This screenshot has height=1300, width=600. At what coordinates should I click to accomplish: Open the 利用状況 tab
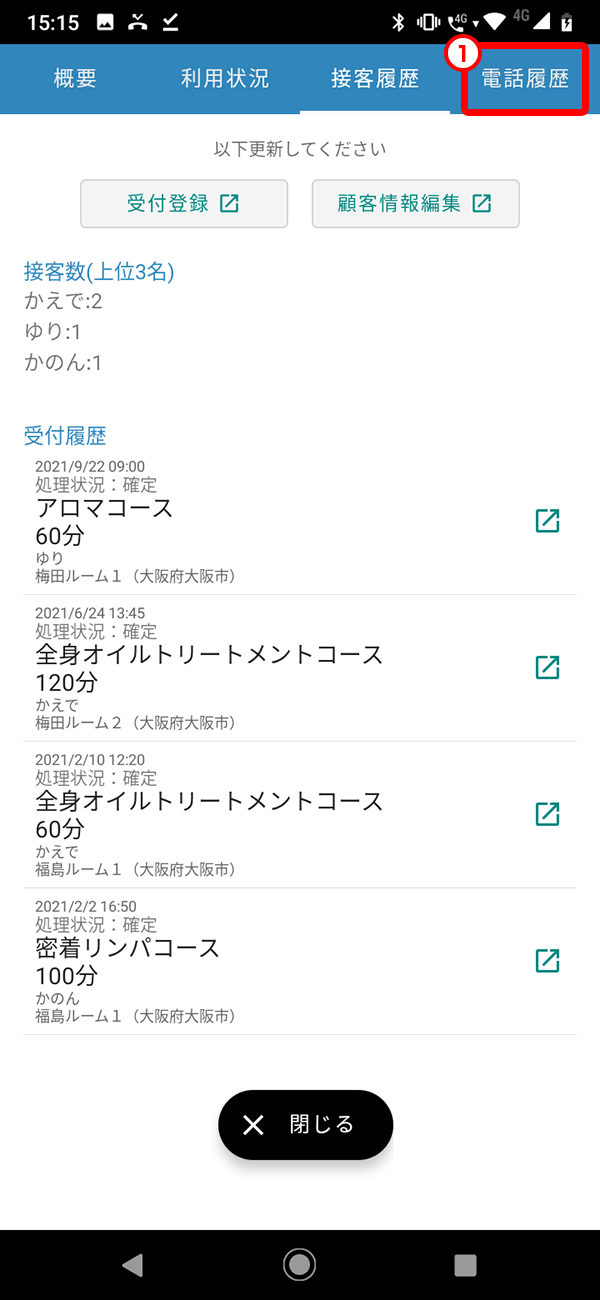pyautogui.click(x=225, y=79)
